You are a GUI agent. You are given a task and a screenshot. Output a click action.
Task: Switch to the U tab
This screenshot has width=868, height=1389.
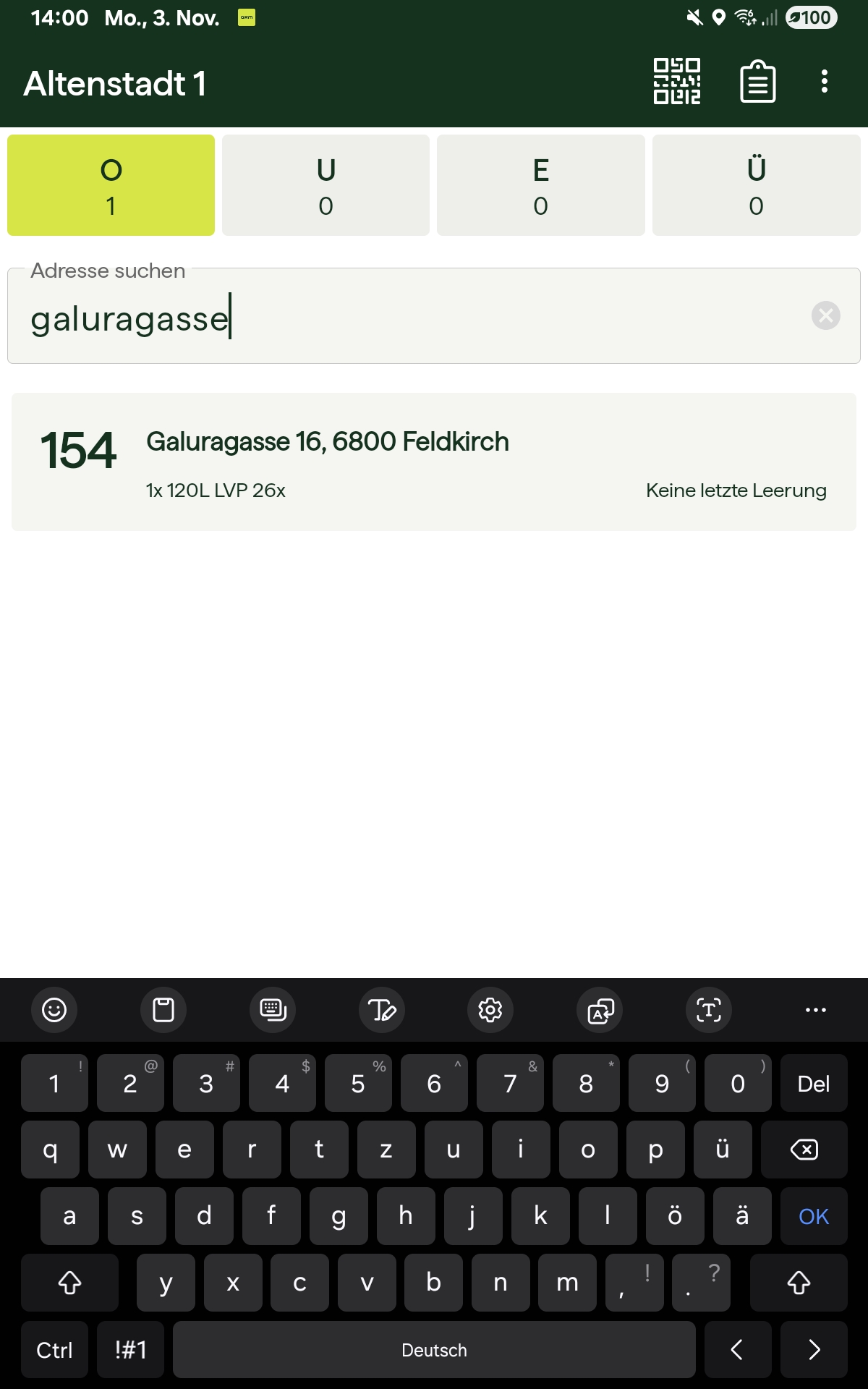tap(325, 185)
